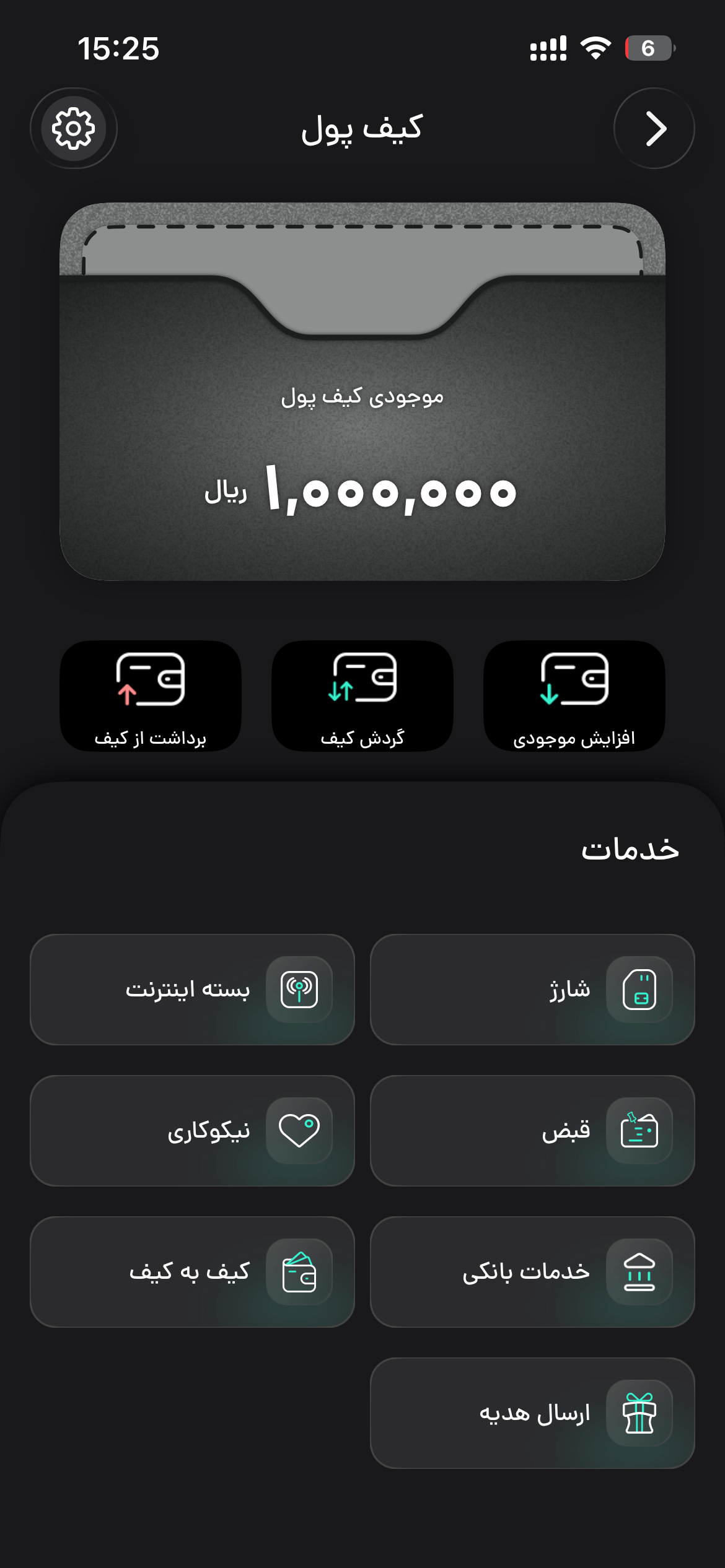725x1568 pixels.
Task: Choose the نیکوکاری charity service
Action: (x=192, y=1131)
